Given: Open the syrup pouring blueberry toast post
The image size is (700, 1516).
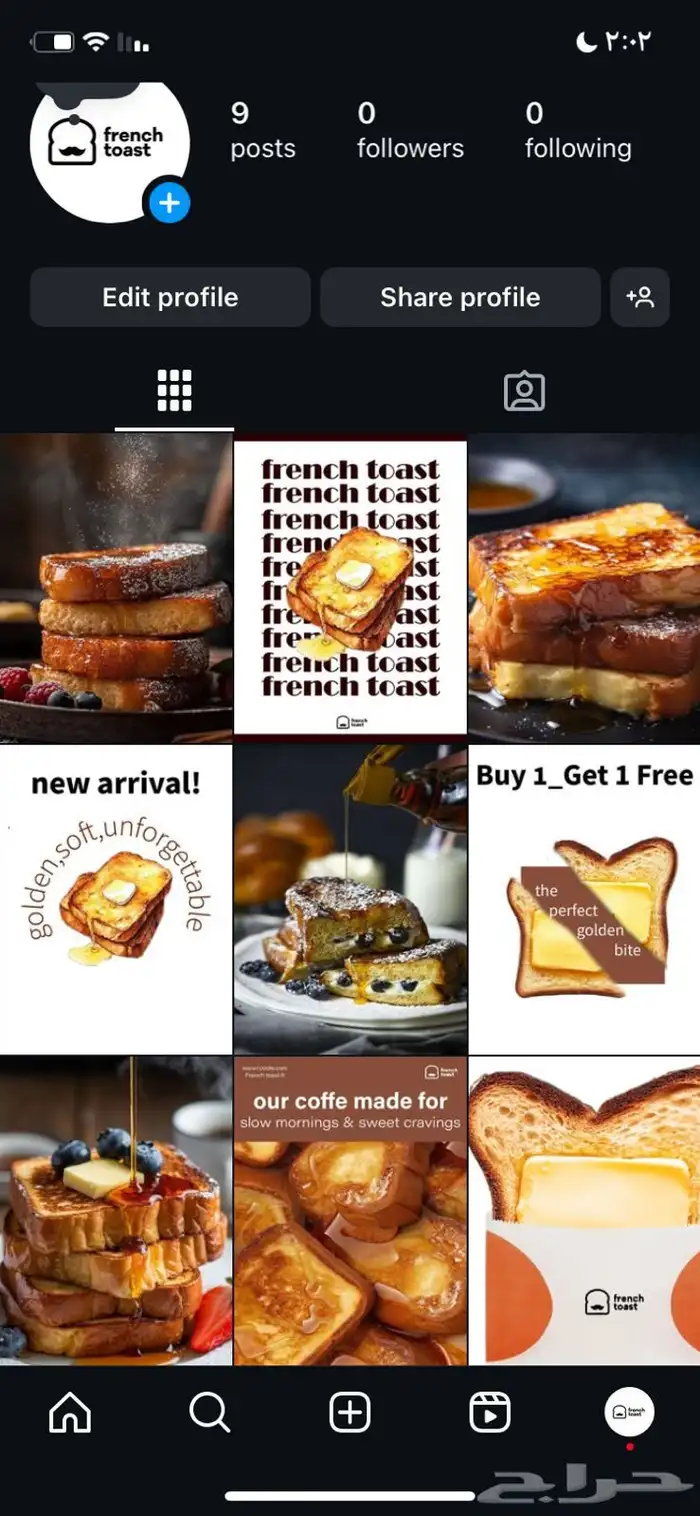Looking at the screenshot, I should coord(350,898).
